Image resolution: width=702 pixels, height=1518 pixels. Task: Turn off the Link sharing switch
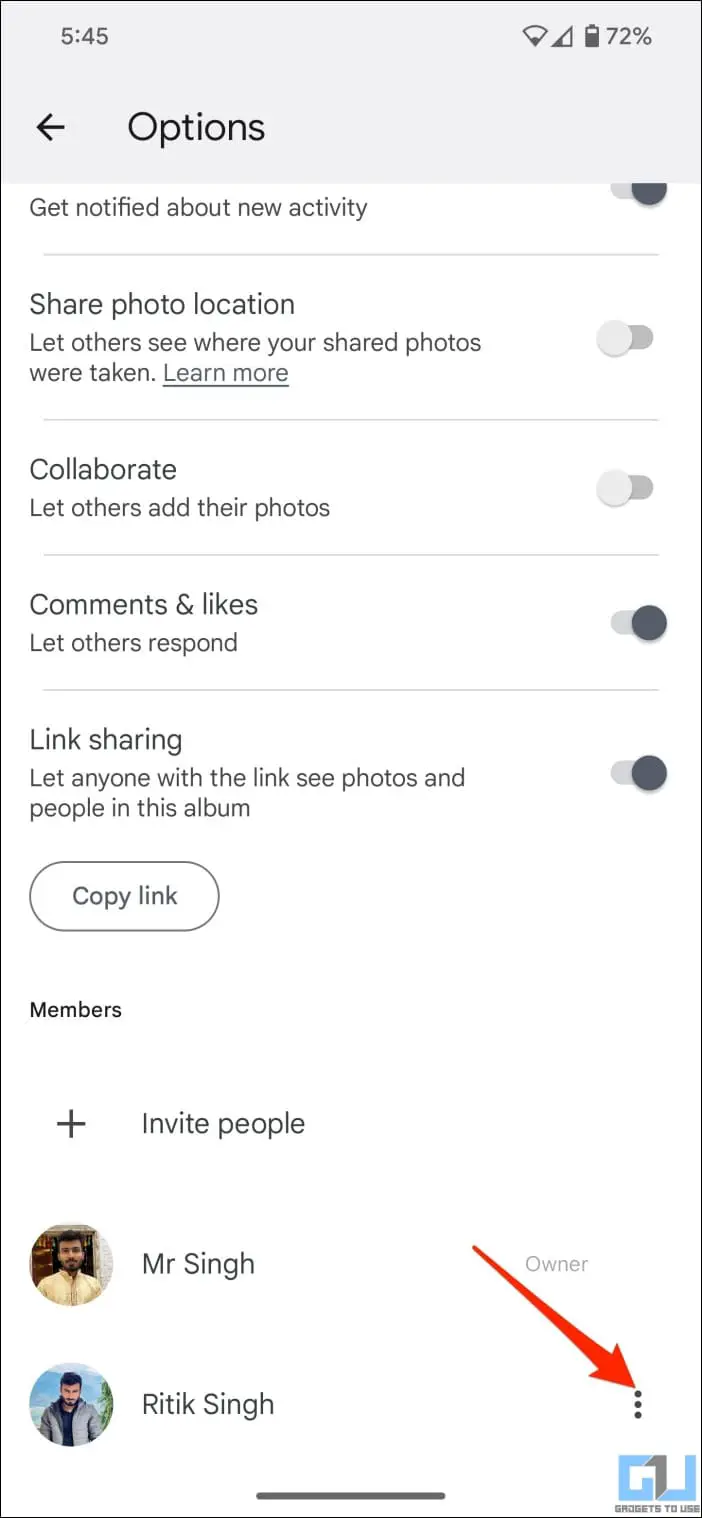(x=638, y=773)
